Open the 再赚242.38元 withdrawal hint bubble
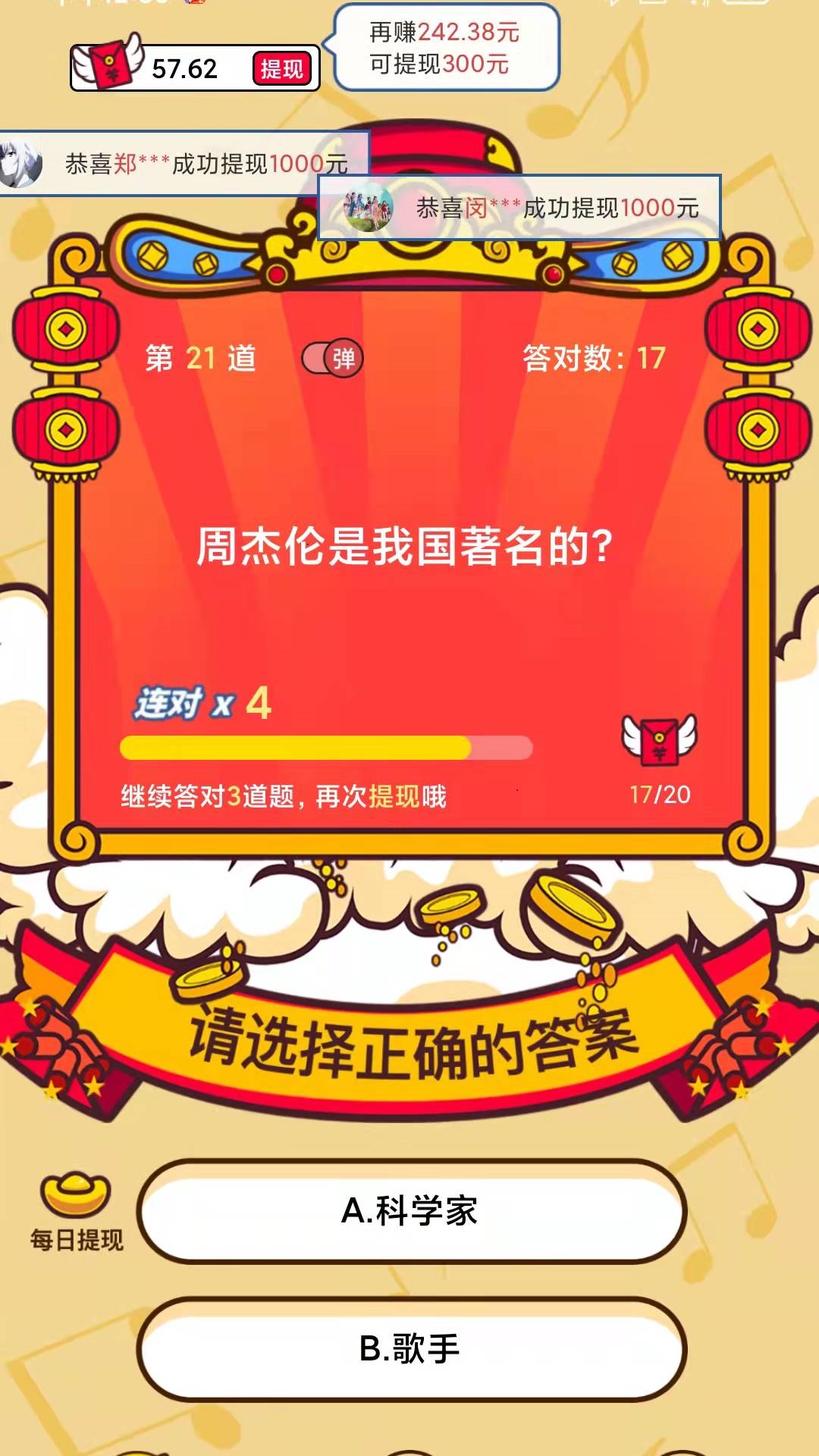The width and height of the screenshot is (819, 1456). [x=445, y=48]
